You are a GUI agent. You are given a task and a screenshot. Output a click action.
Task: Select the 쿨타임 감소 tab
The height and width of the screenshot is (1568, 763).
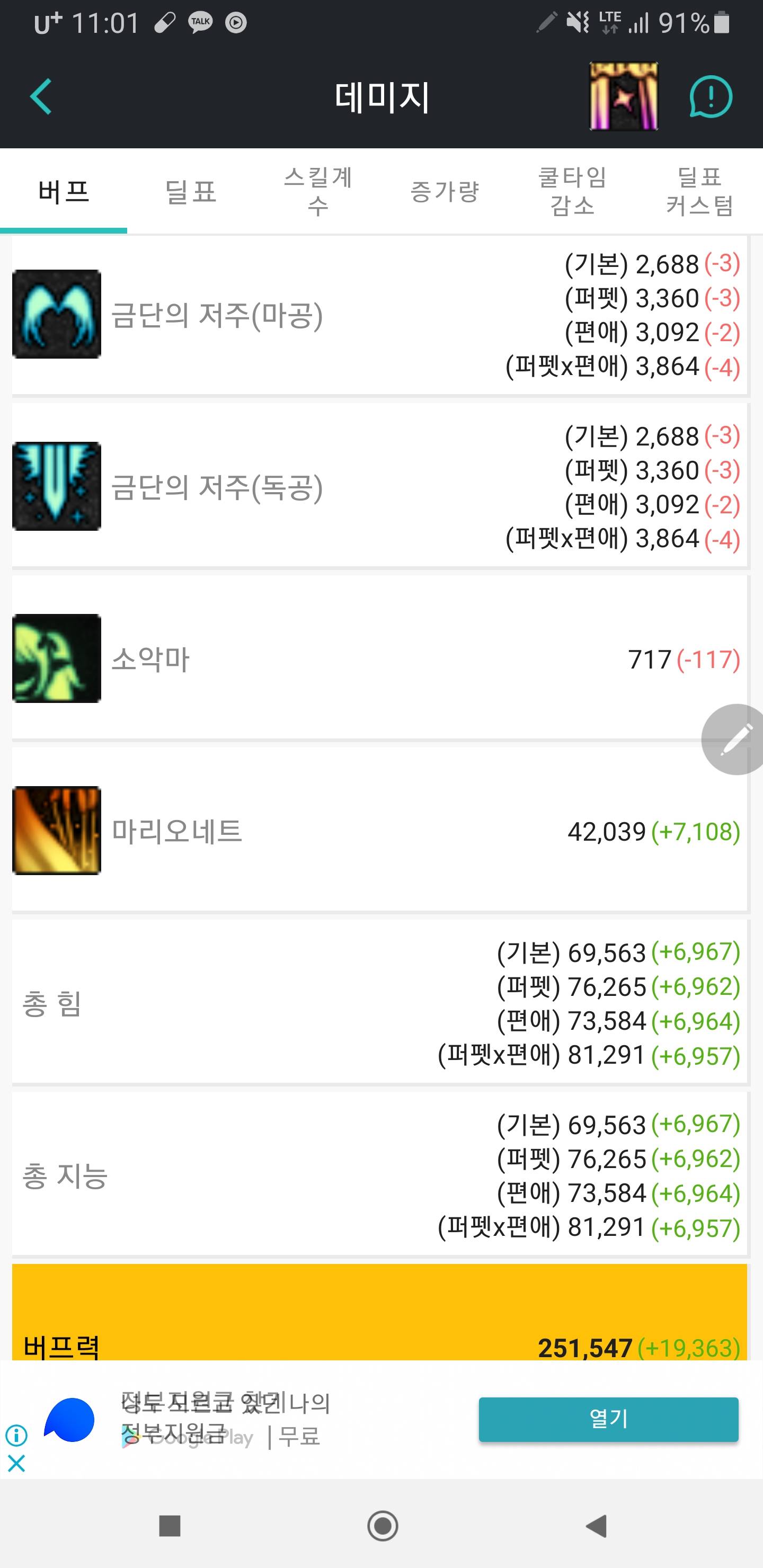[572, 192]
